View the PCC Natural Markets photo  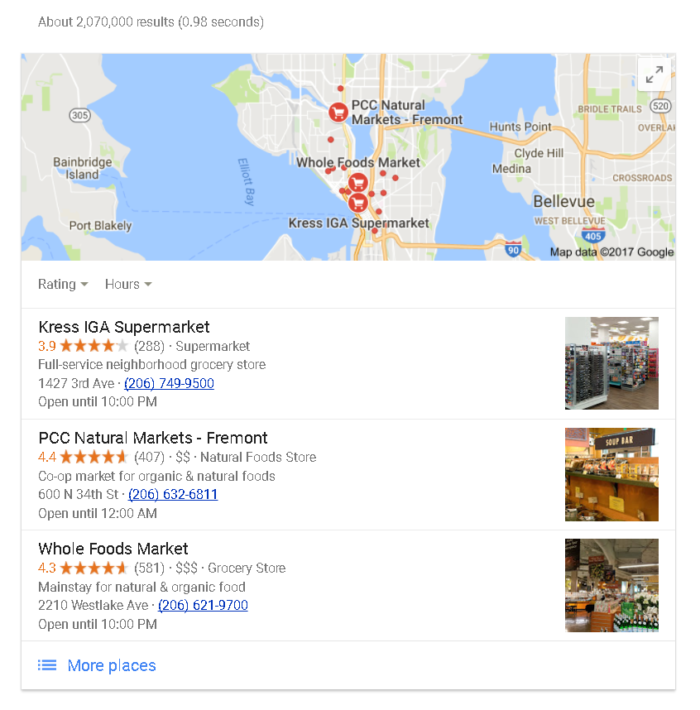coord(611,474)
